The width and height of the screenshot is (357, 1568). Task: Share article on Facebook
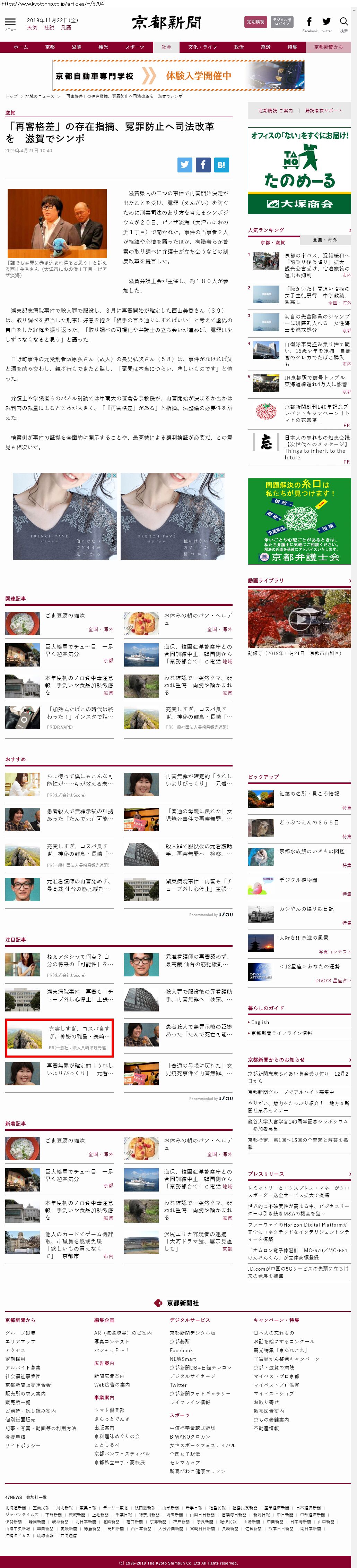203,164
